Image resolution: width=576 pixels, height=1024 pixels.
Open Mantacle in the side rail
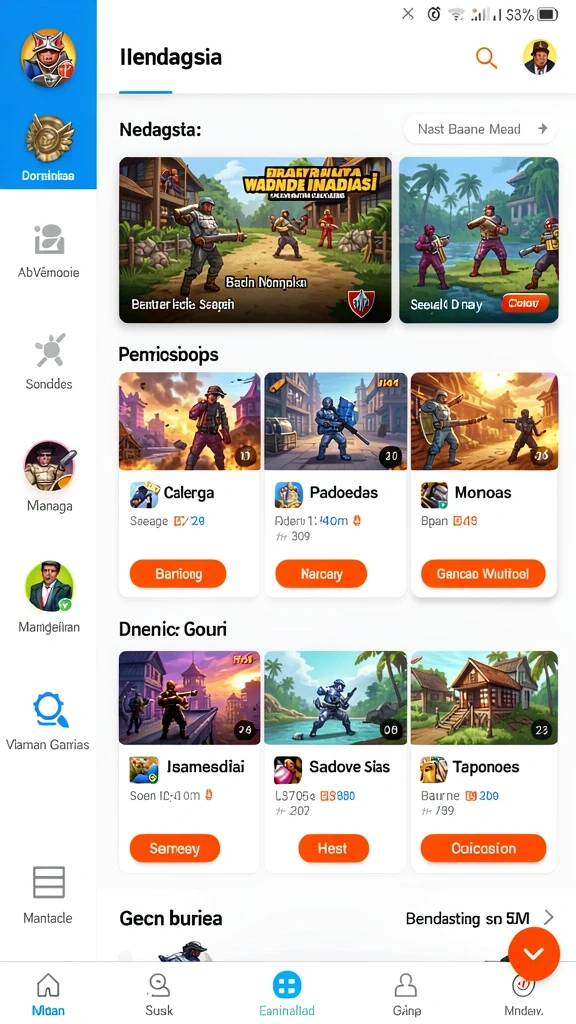coord(48,895)
